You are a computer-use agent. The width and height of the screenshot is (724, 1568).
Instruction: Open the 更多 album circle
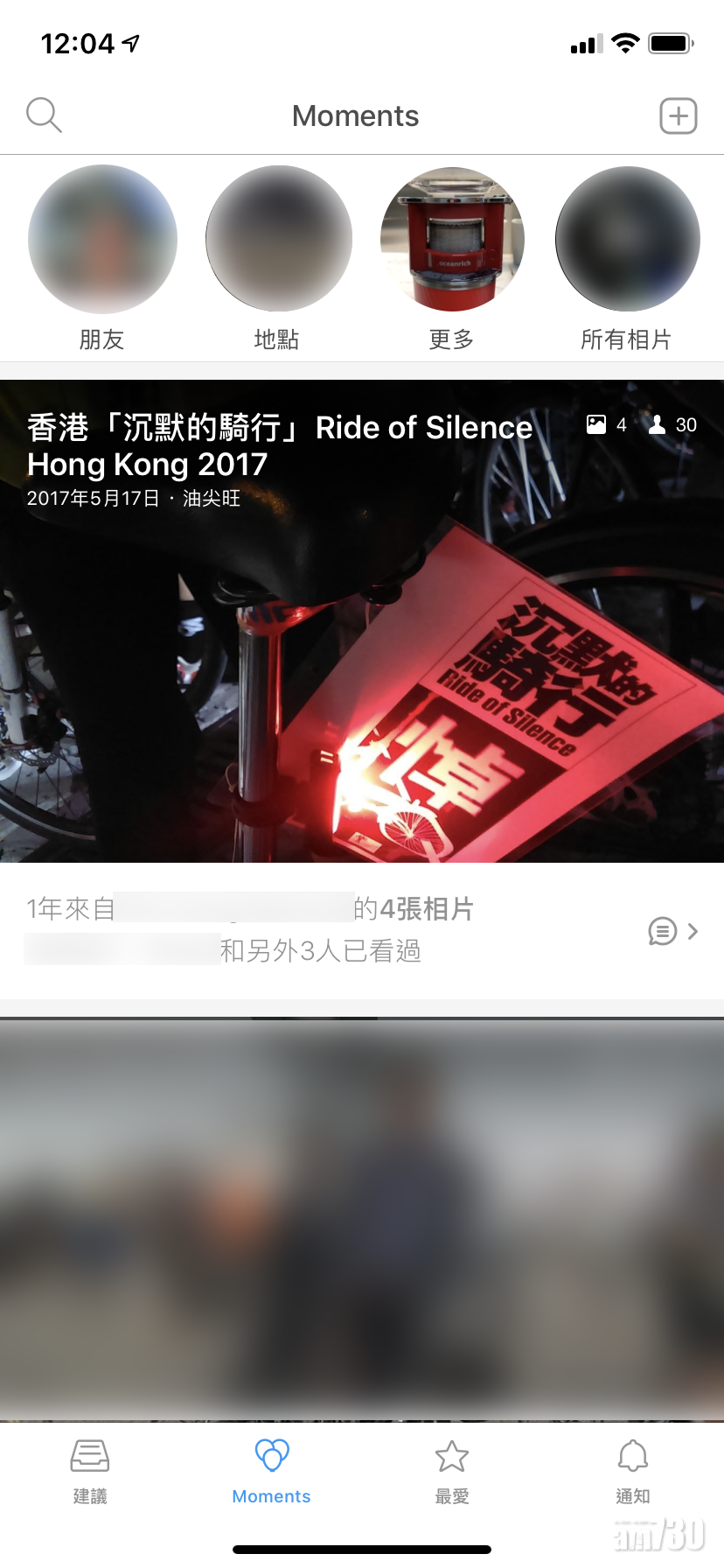tap(452, 239)
